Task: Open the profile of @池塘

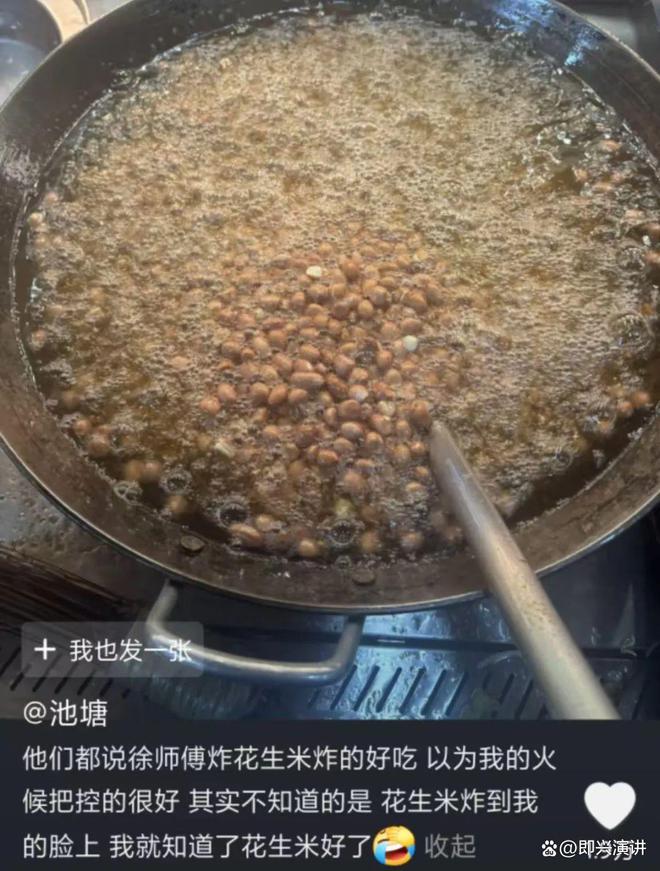Action: click(x=65, y=713)
